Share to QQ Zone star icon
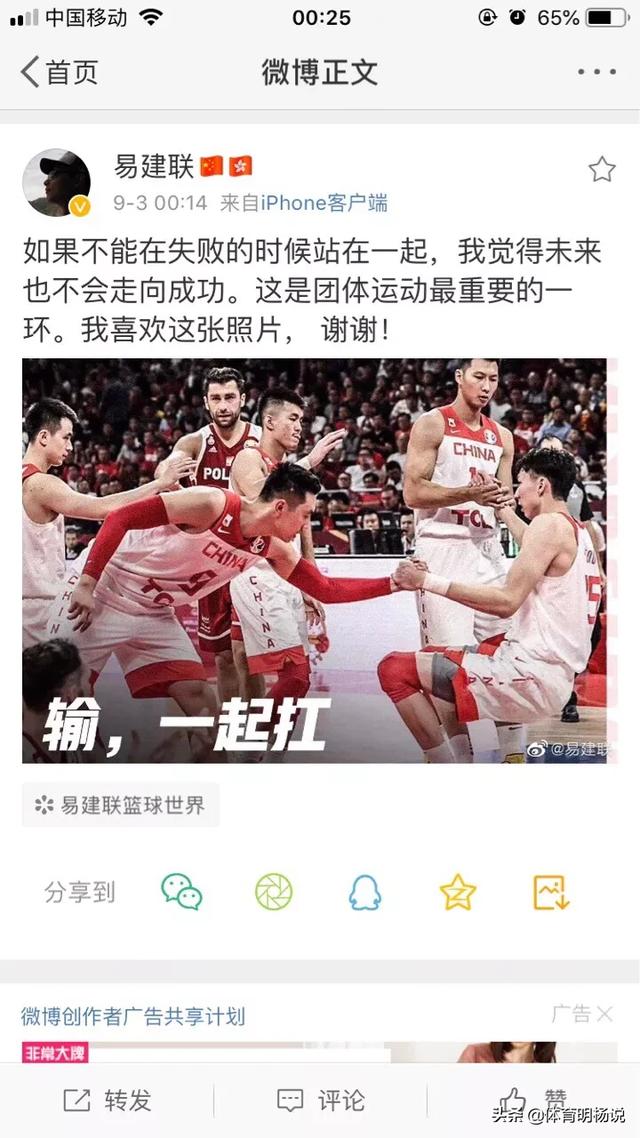This screenshot has height=1138, width=640. click(x=457, y=891)
